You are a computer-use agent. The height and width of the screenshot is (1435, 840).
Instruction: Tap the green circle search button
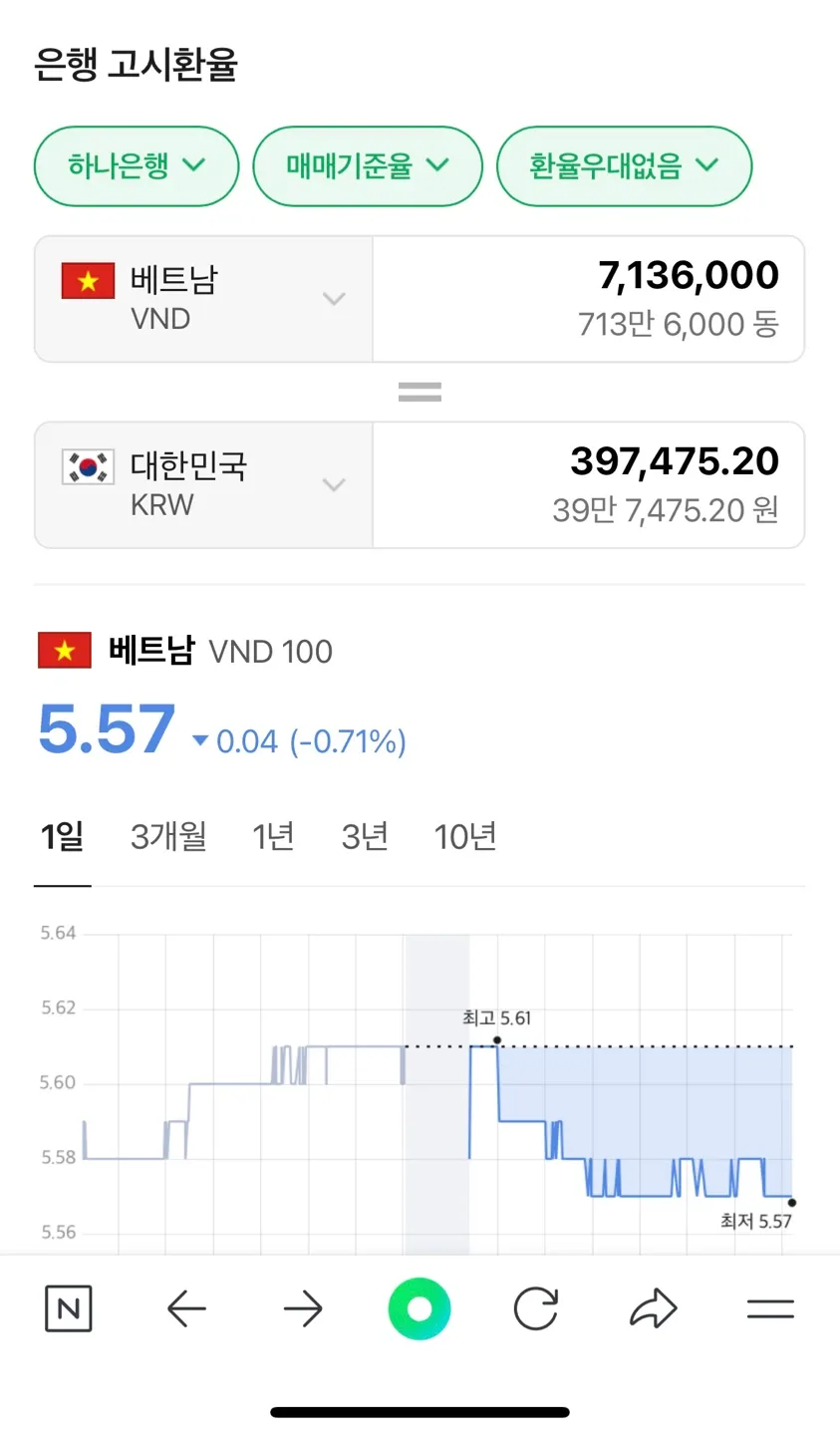coord(420,1308)
